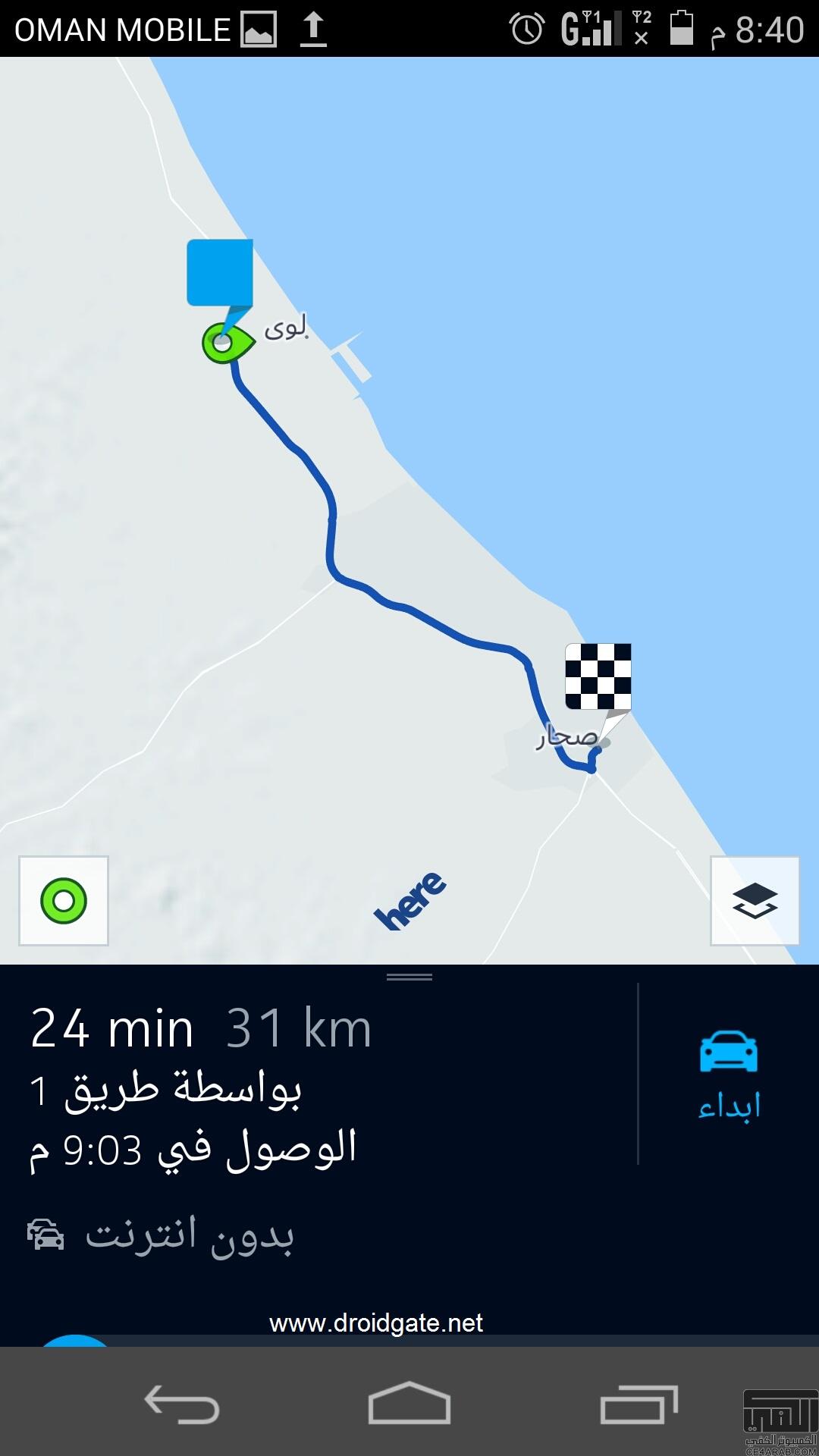Go back using the system back button
This screenshot has height=1456, width=819.
click(182, 1404)
